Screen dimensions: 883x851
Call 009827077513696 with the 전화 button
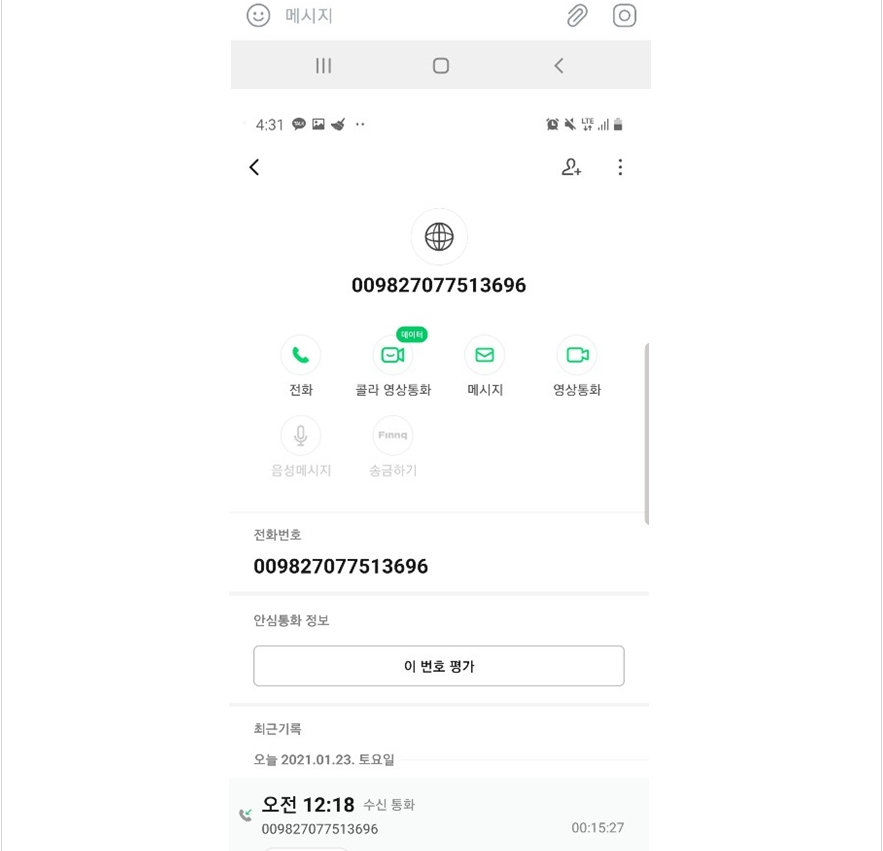coord(300,355)
